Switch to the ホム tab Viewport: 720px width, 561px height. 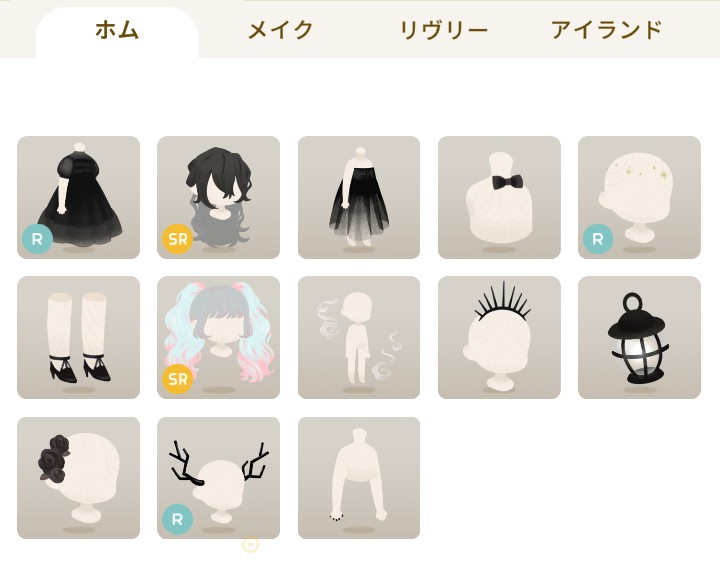117,30
